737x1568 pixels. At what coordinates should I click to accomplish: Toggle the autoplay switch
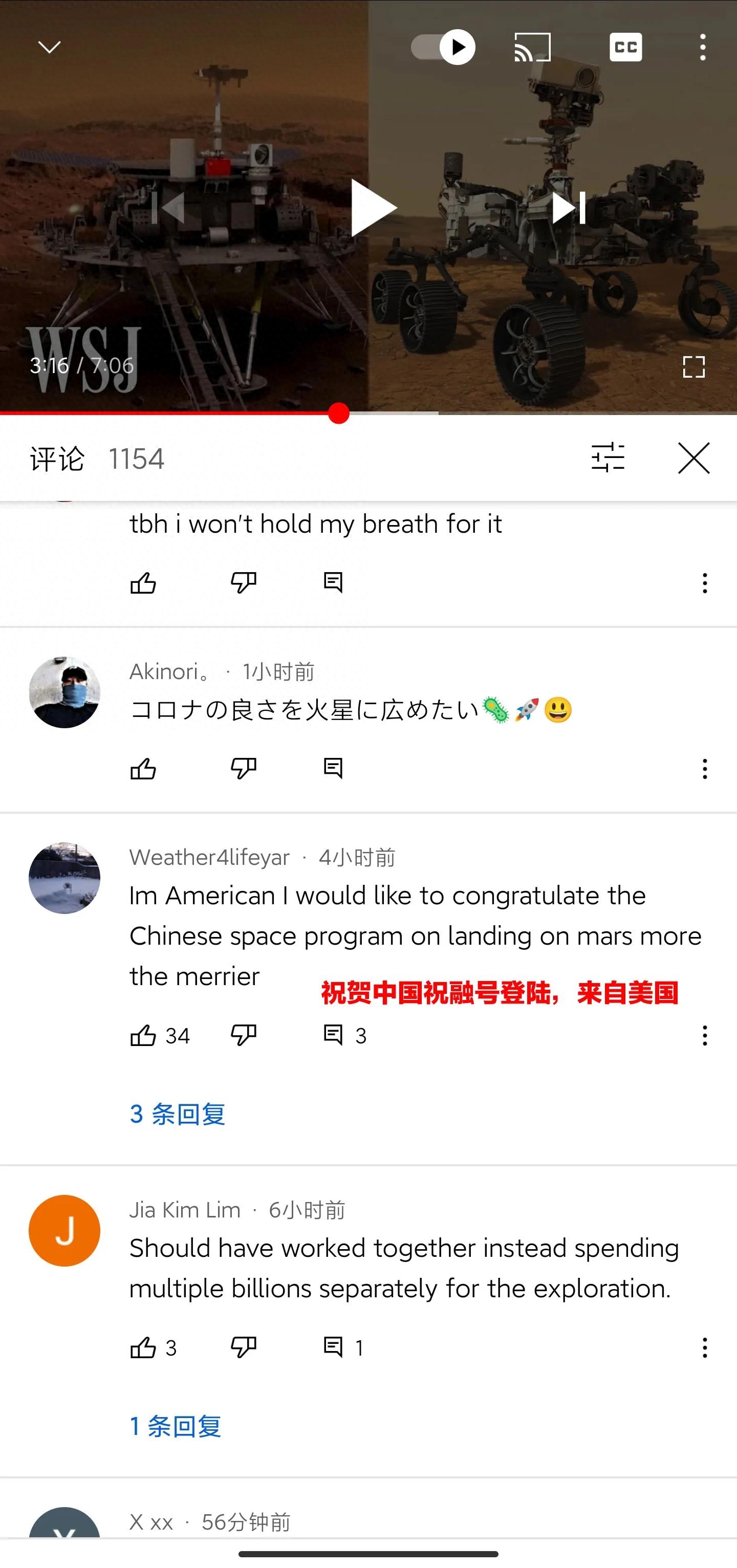coord(443,47)
